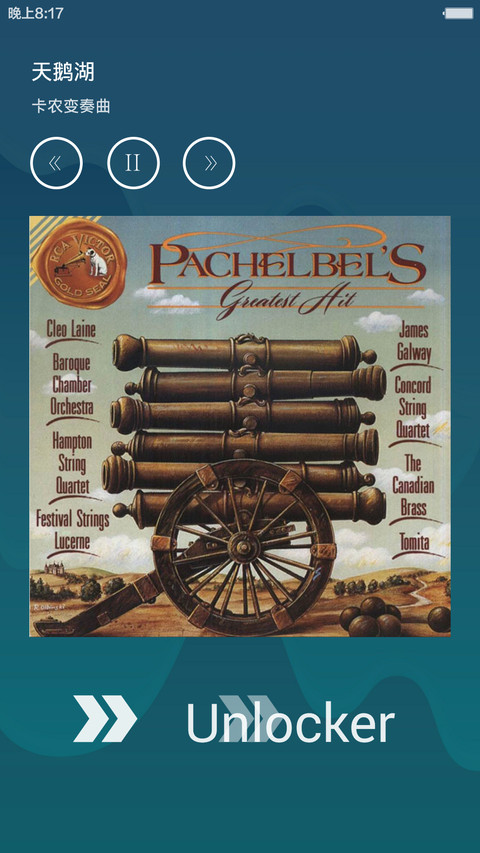Open the Pachelbel album cover art
The width and height of the screenshot is (480, 853).
[240, 426]
